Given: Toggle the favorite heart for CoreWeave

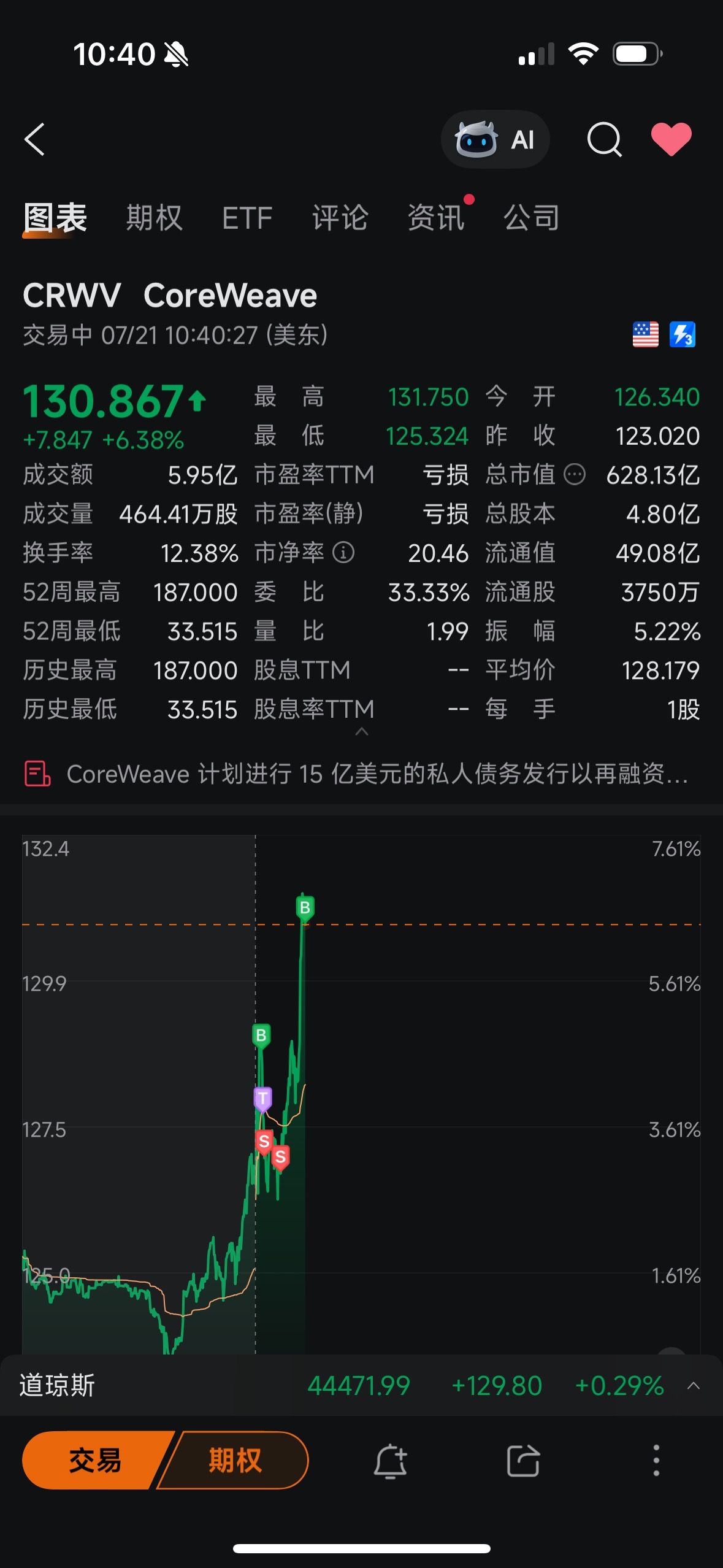Looking at the screenshot, I should (x=671, y=139).
